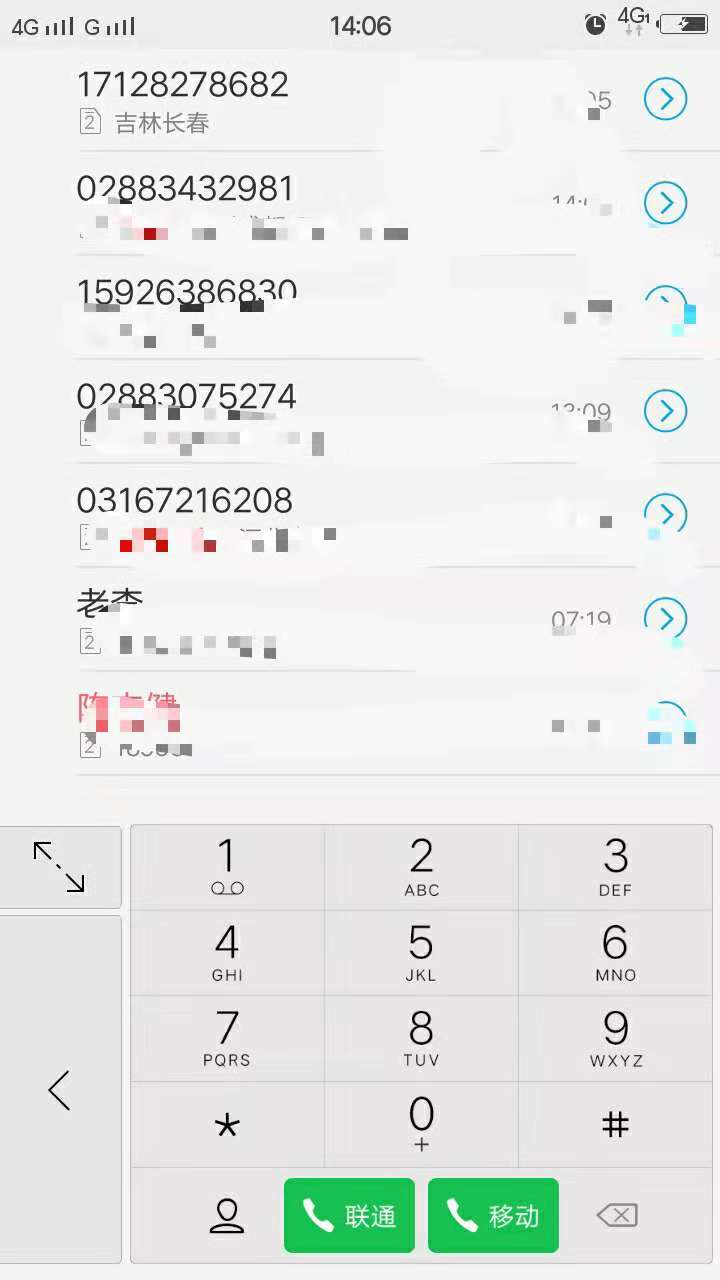Tap the 5 JKL key
Image resolution: width=720 pixels, height=1280 pixels.
[421, 953]
